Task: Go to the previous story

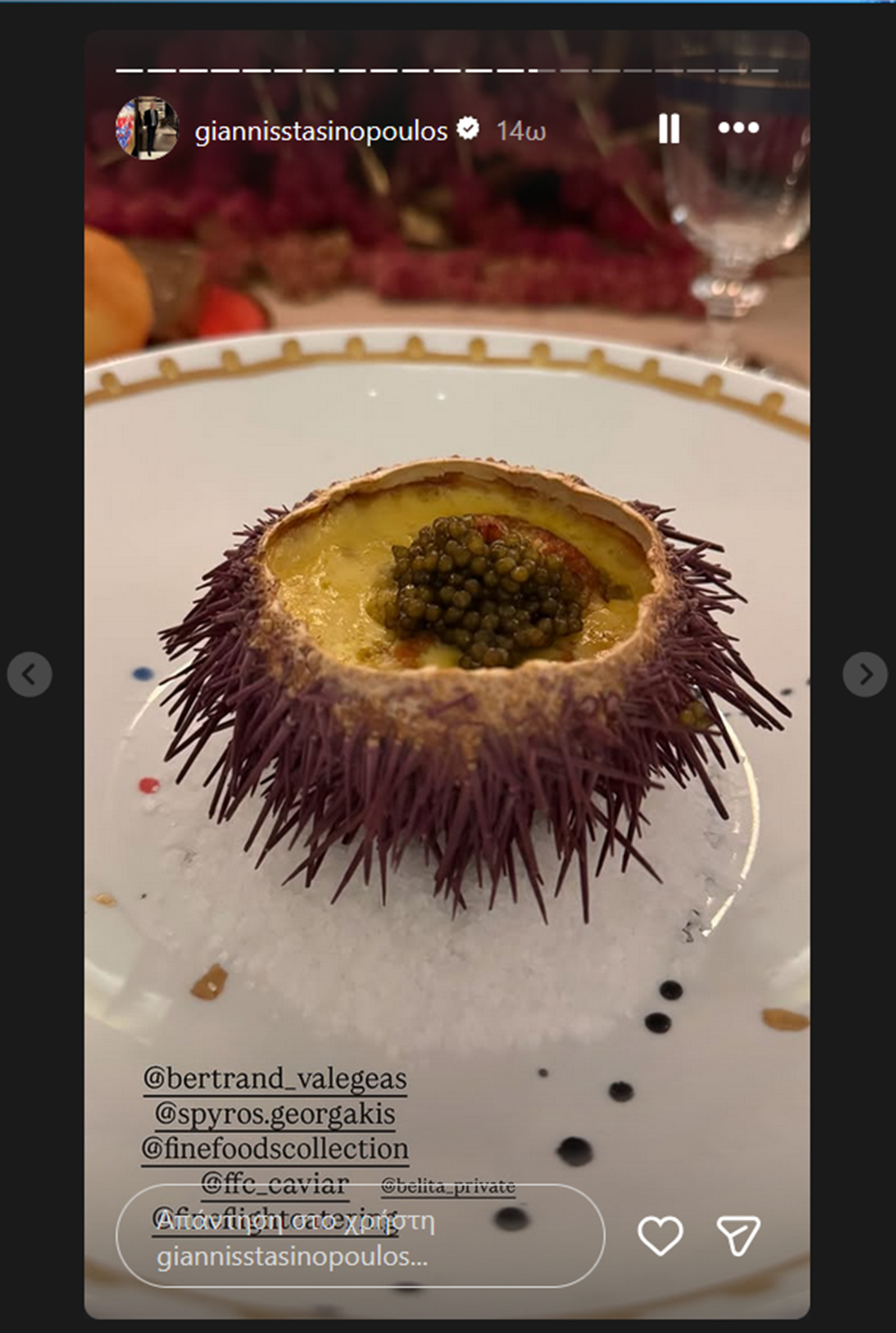Action: [x=30, y=674]
